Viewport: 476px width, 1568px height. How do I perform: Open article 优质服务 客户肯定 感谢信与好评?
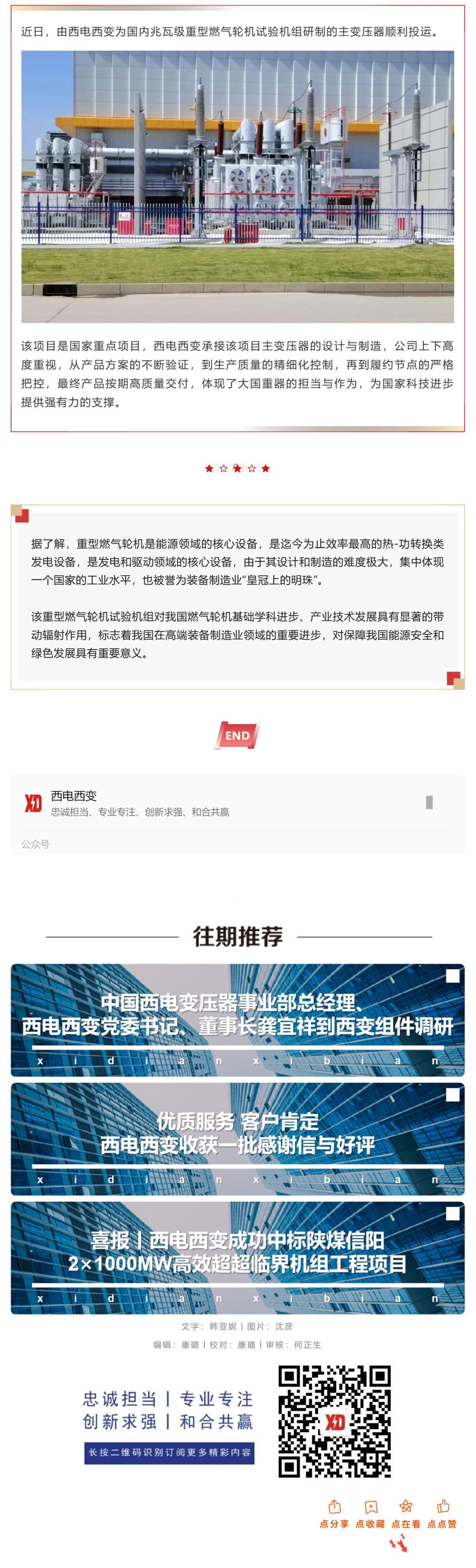click(x=238, y=1139)
